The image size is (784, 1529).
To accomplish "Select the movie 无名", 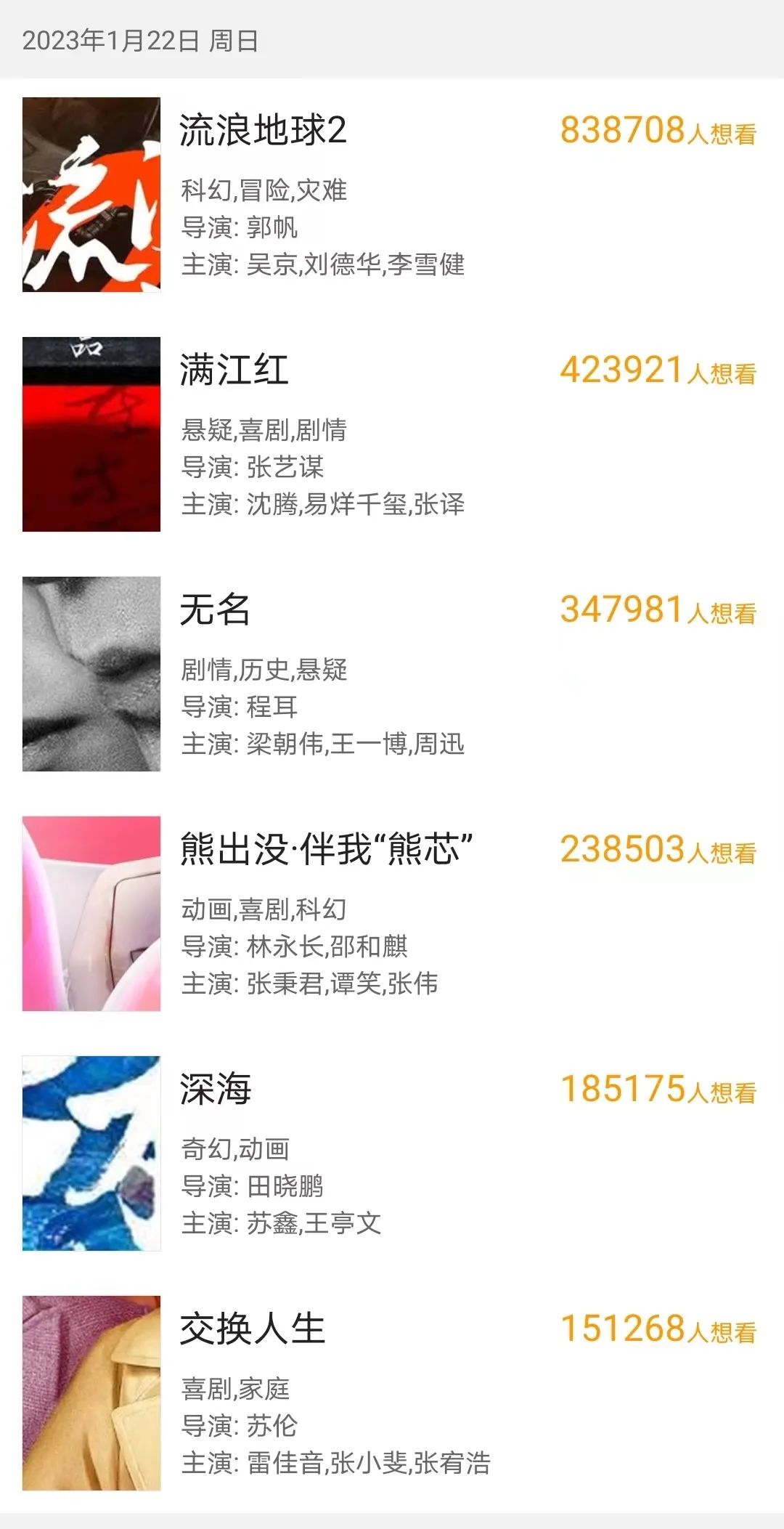I will (x=215, y=610).
